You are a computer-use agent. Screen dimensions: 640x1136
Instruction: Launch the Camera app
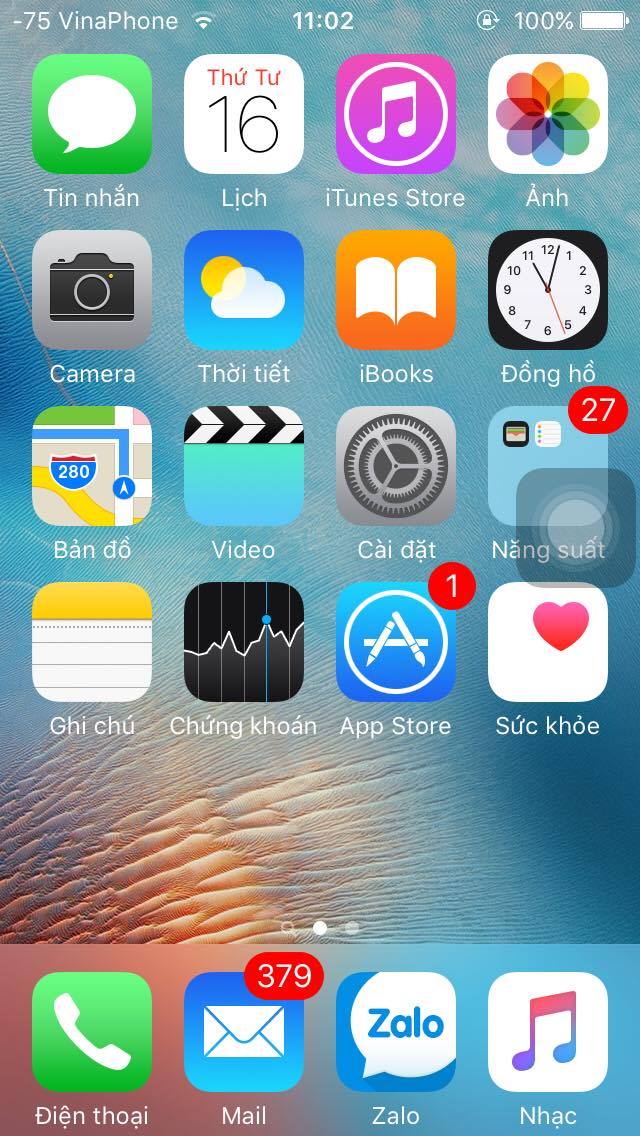92,290
